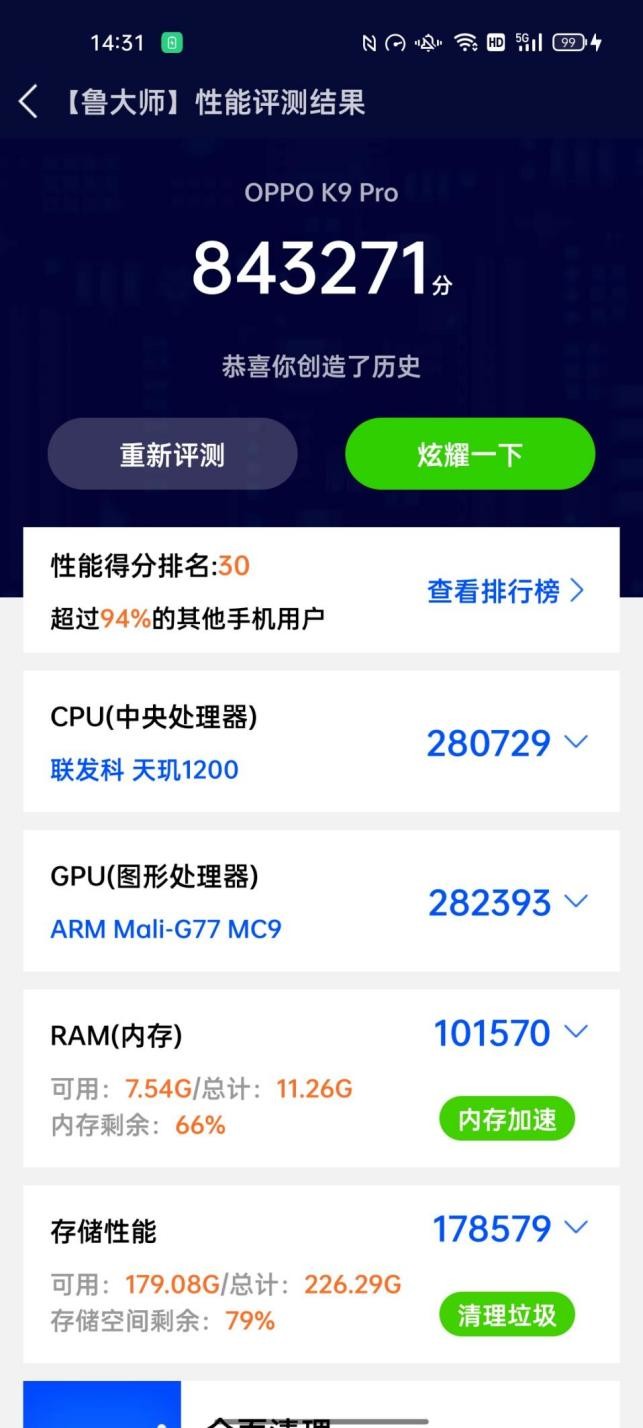Open the 查看排行榜 ranking link
The image size is (643, 1428).
pos(505,591)
